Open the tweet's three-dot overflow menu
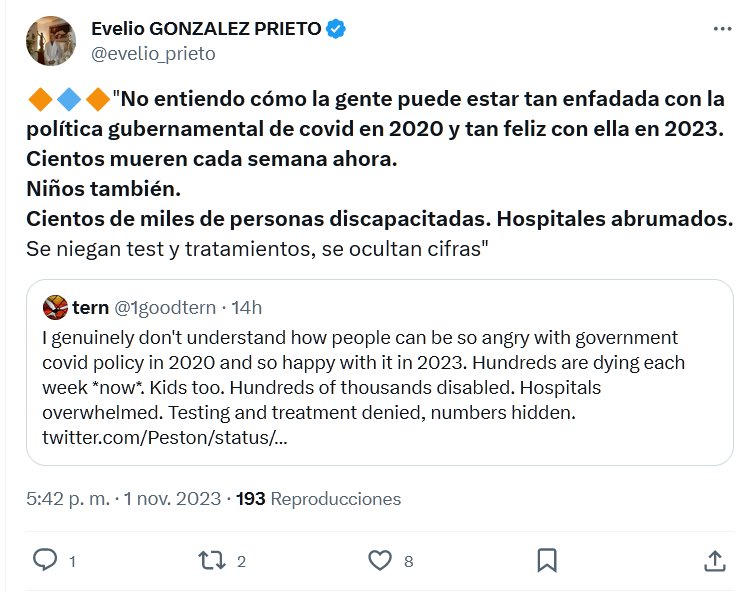Viewport: 740px width, 592px height. [x=722, y=30]
